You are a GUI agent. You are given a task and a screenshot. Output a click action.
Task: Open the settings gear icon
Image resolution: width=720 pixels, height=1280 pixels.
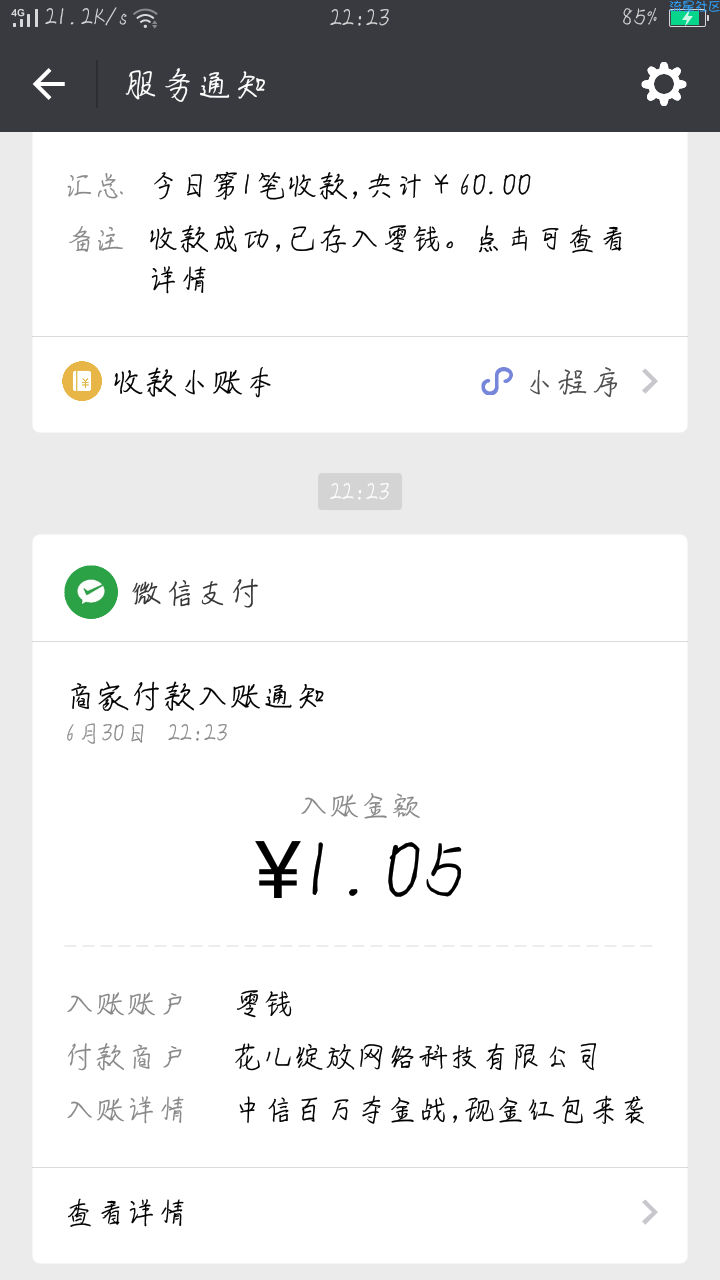coord(664,84)
